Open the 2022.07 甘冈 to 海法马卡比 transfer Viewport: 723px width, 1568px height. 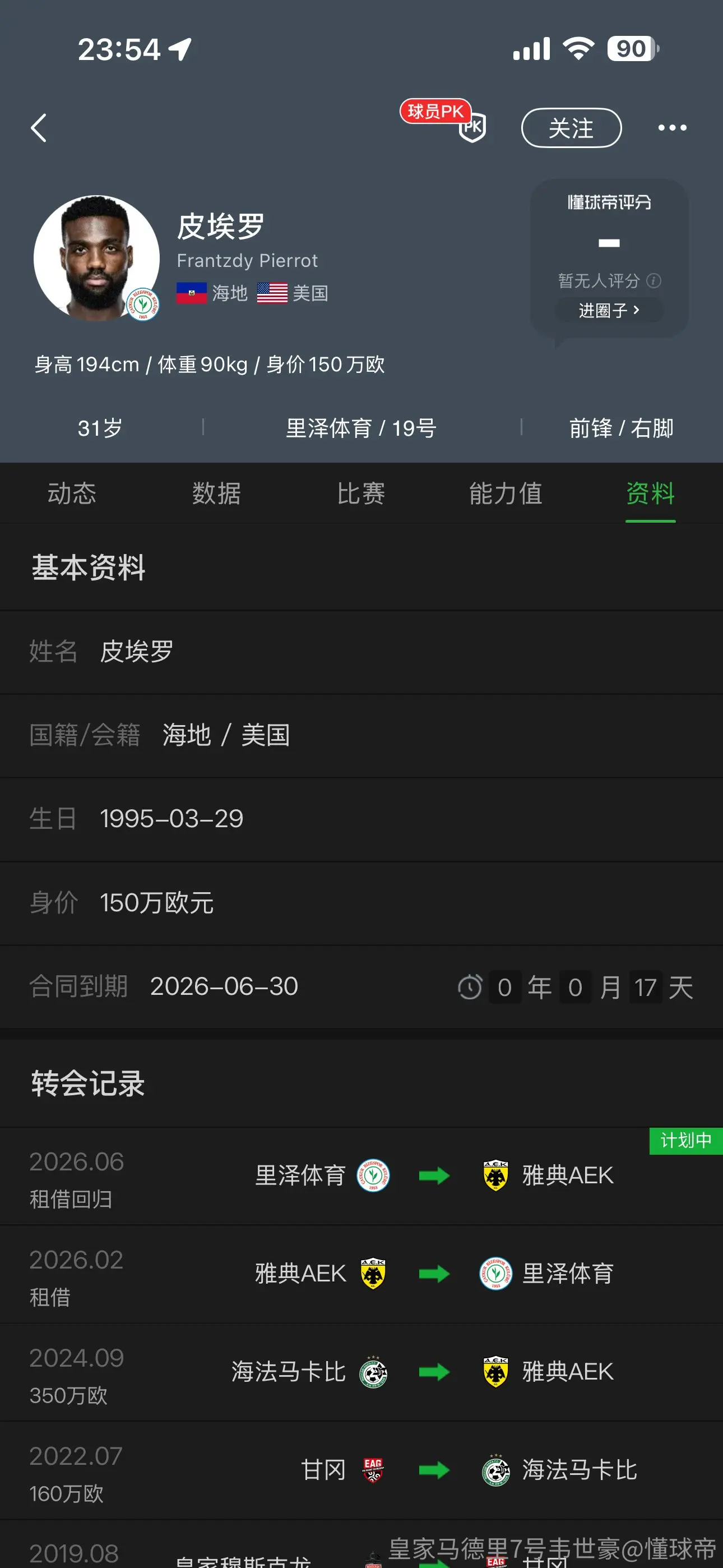(361, 1470)
